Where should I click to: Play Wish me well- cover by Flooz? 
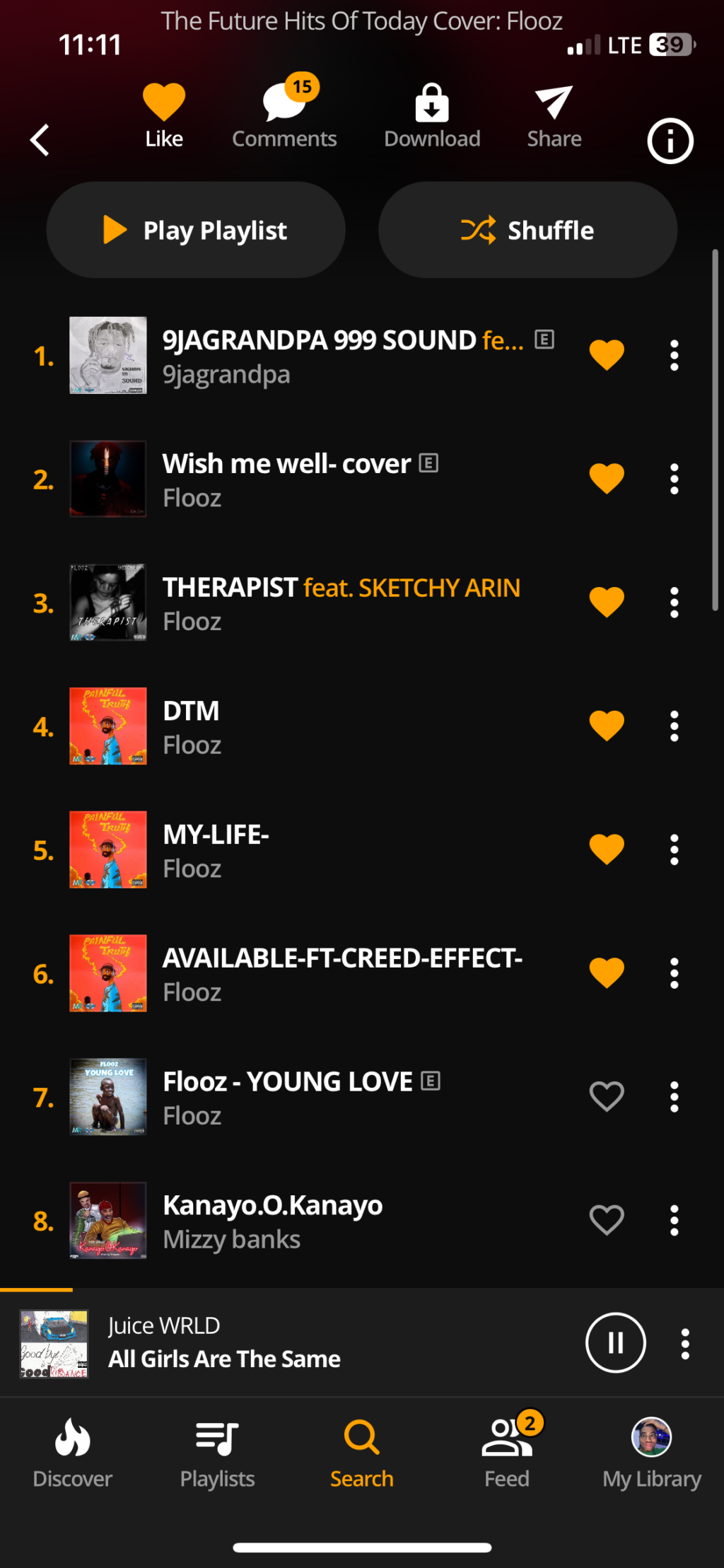click(x=286, y=479)
